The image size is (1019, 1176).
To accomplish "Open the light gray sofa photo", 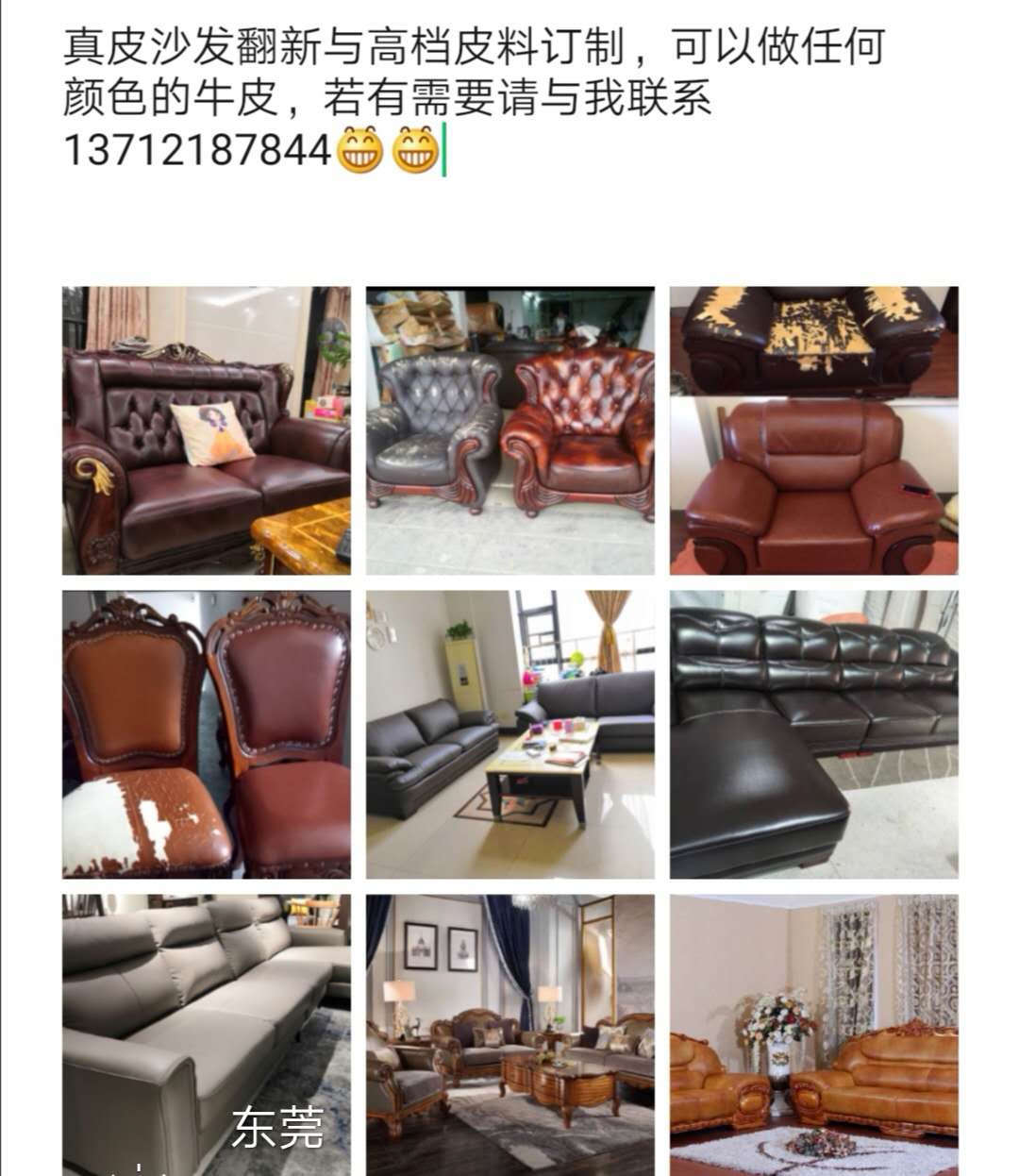I will pos(206,1033).
